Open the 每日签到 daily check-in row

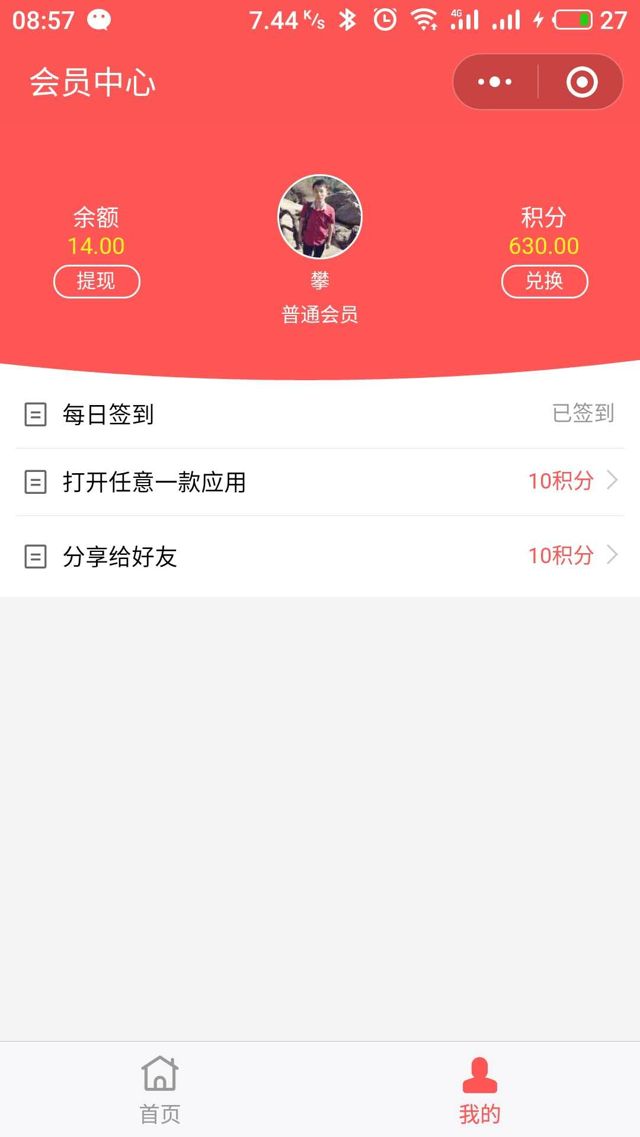320,414
